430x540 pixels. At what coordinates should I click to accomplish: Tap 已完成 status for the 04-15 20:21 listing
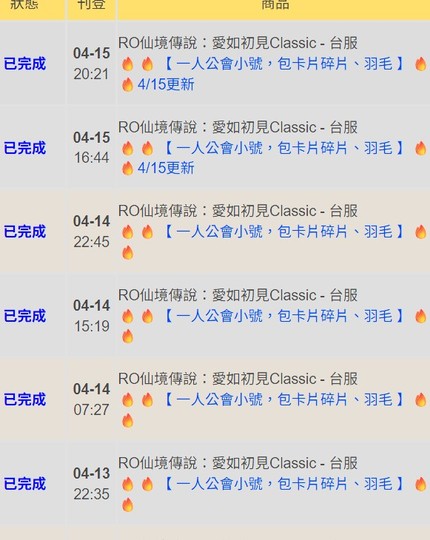point(25,64)
